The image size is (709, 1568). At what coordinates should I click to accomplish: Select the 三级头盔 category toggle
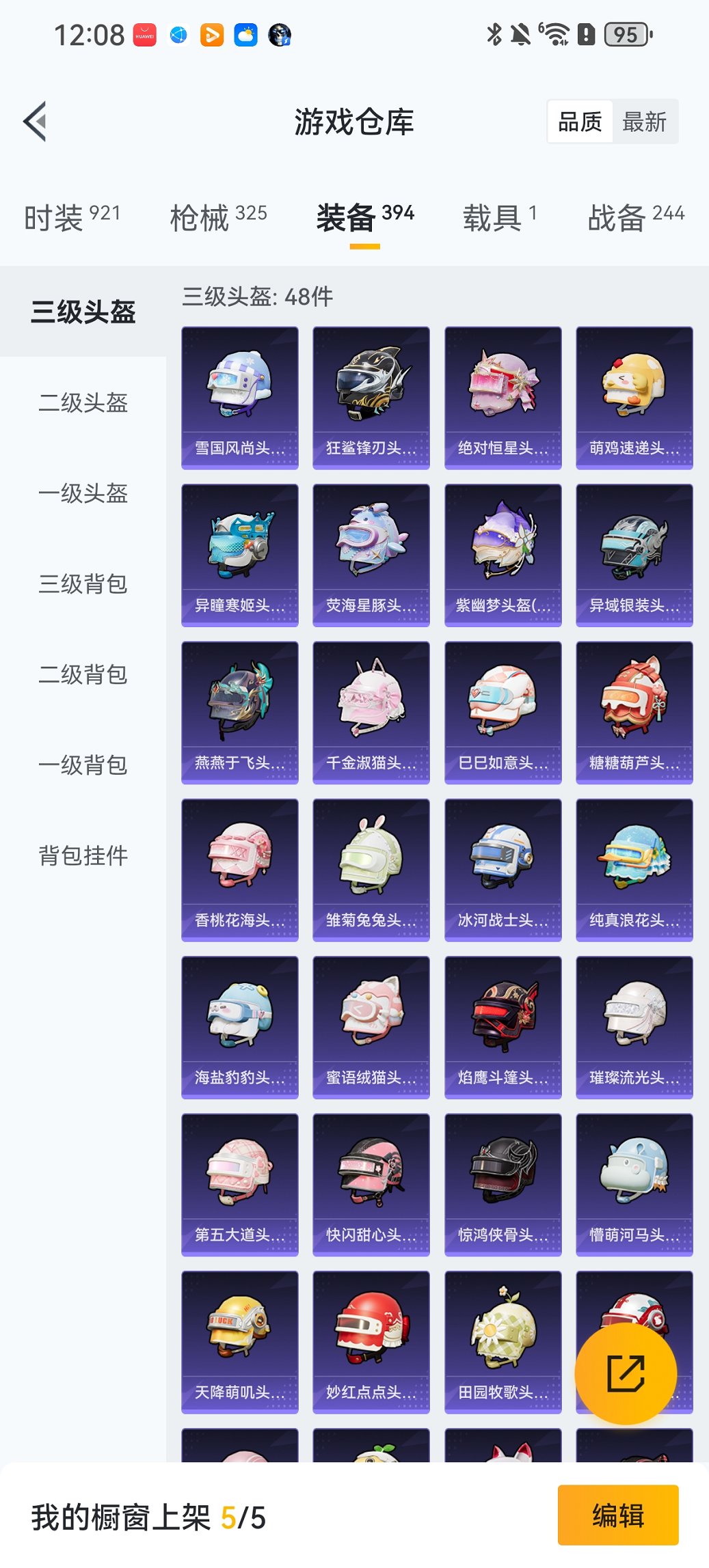coord(82,313)
